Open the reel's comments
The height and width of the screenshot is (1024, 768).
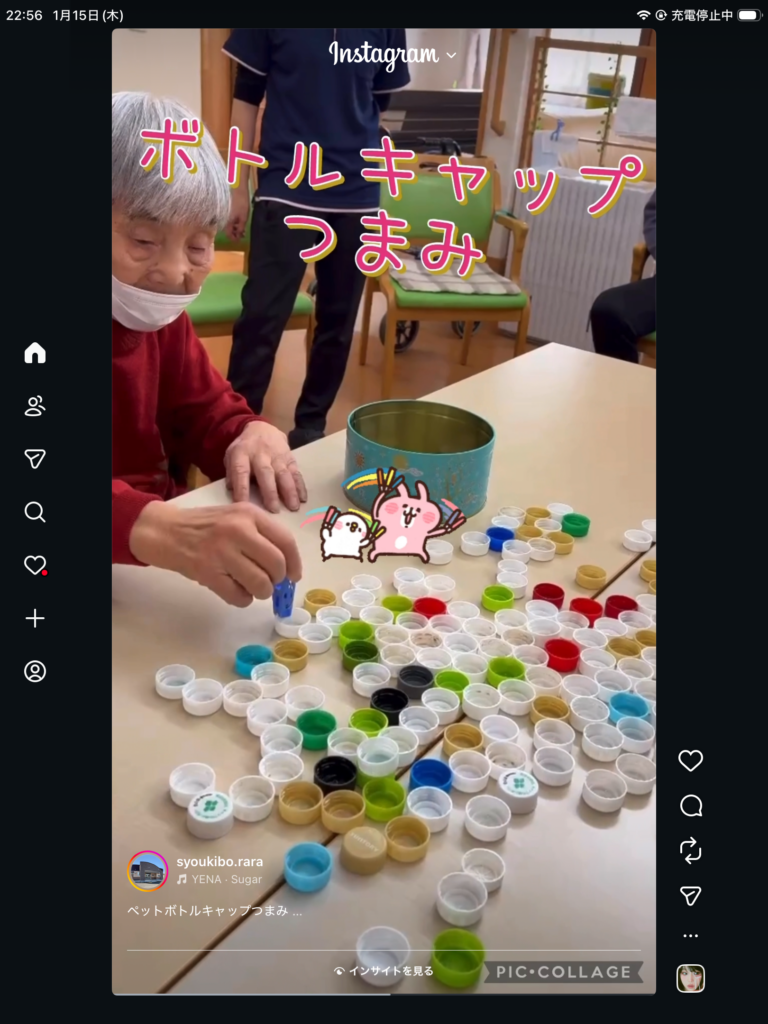[x=690, y=806]
